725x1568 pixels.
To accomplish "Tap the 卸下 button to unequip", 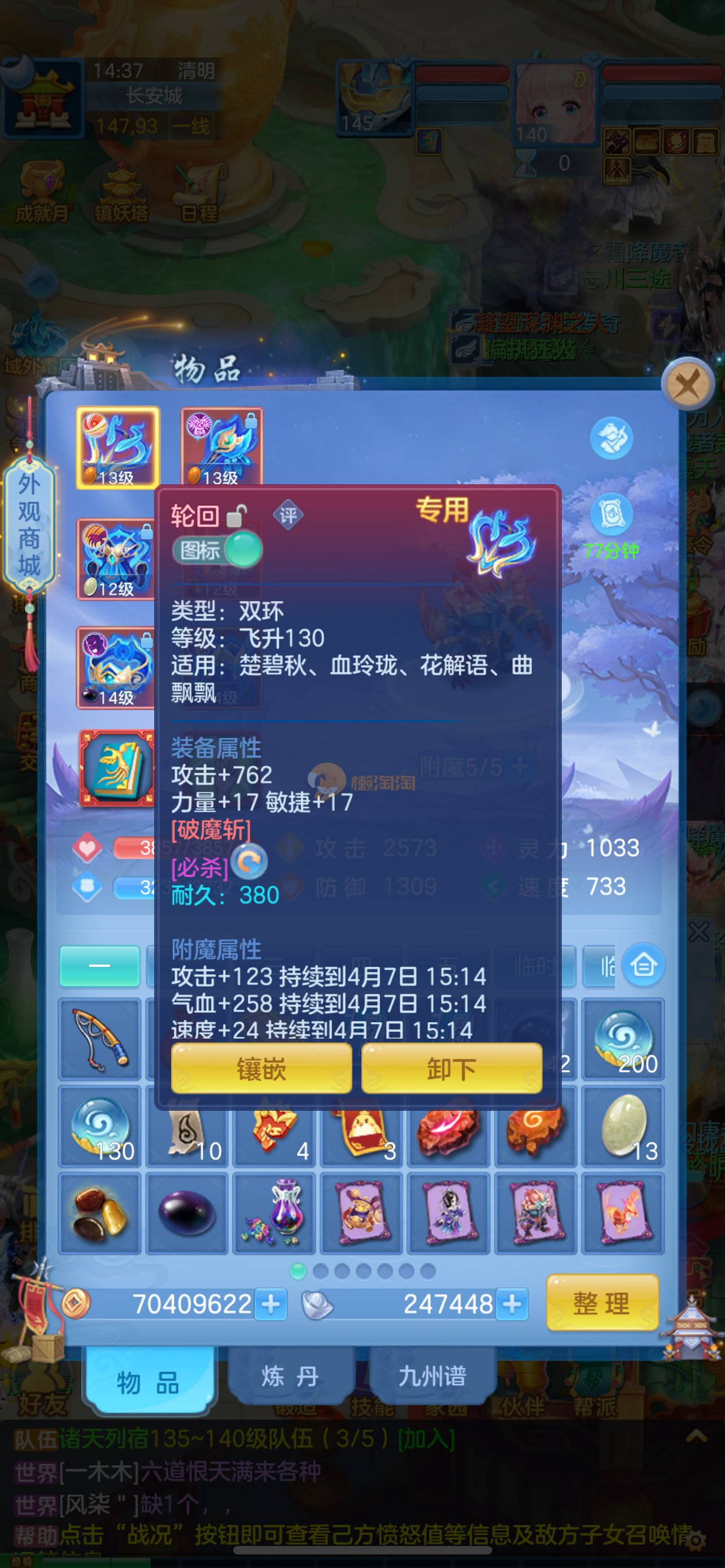I will (451, 1069).
